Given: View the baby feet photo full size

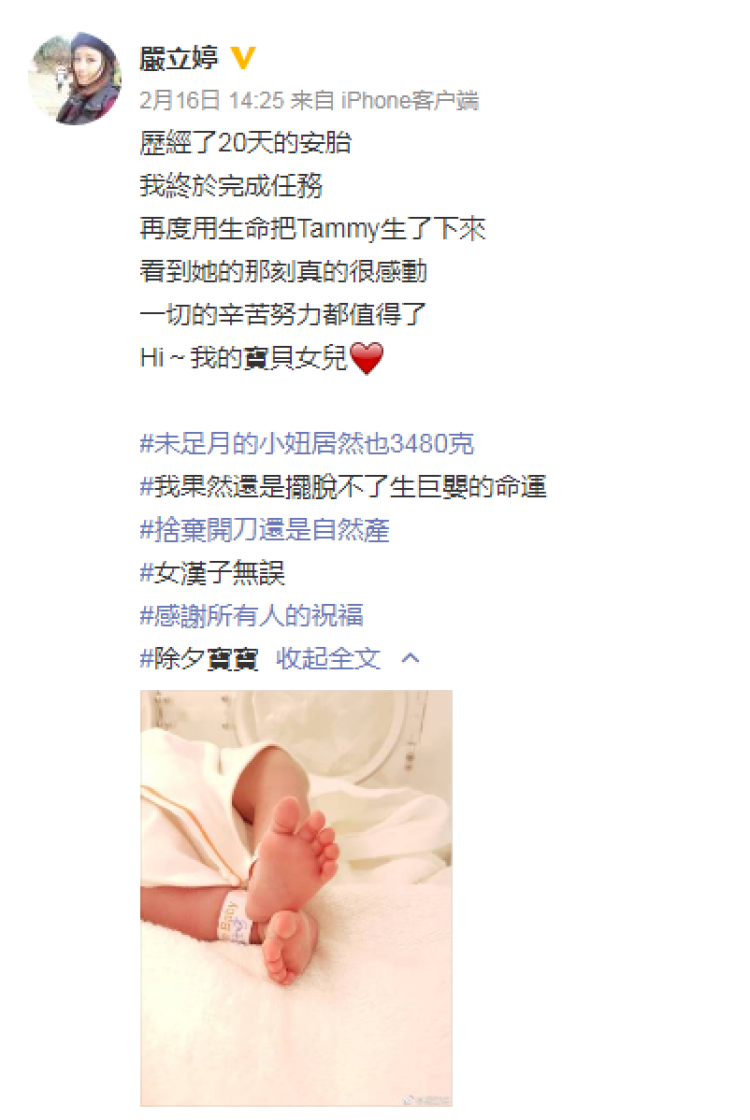Looking at the screenshot, I should (x=296, y=897).
